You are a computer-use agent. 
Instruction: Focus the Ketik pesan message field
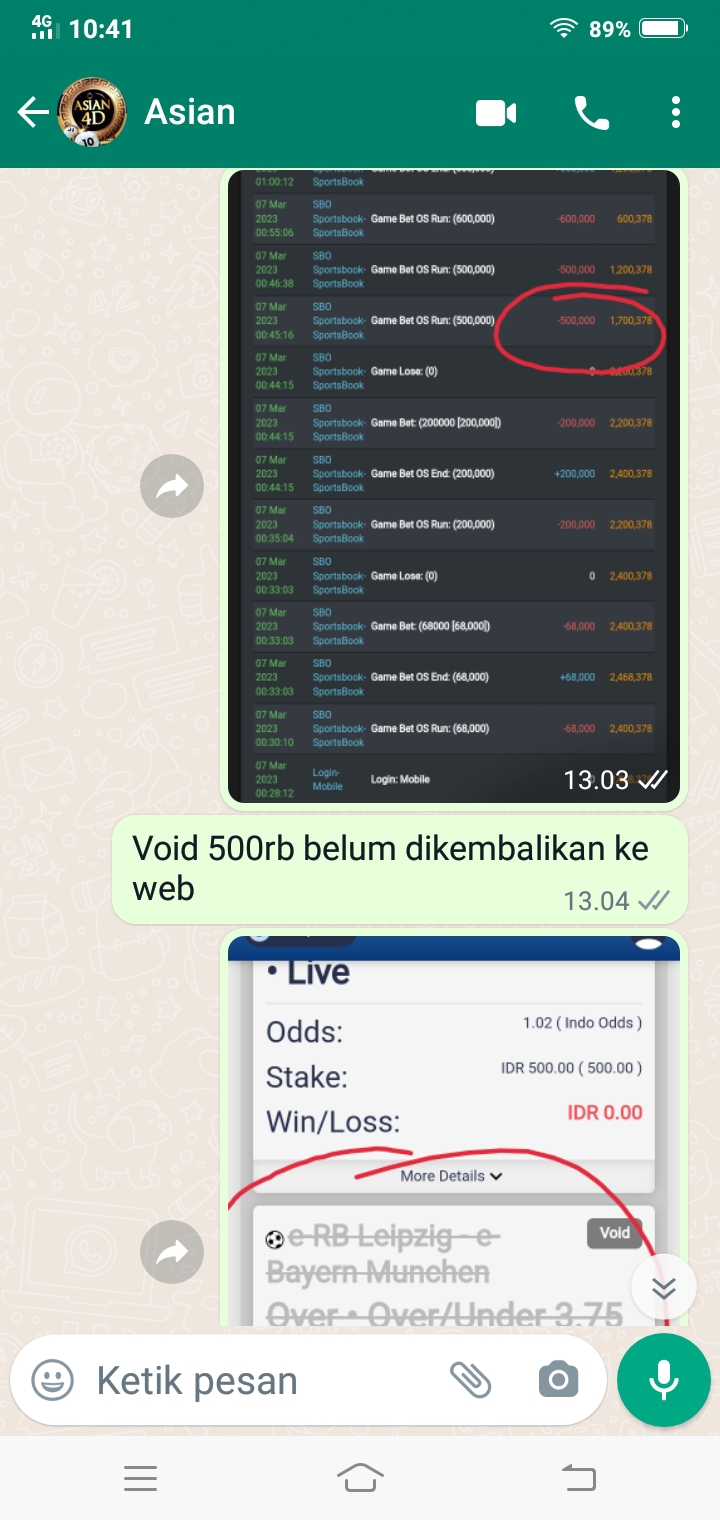260,1381
